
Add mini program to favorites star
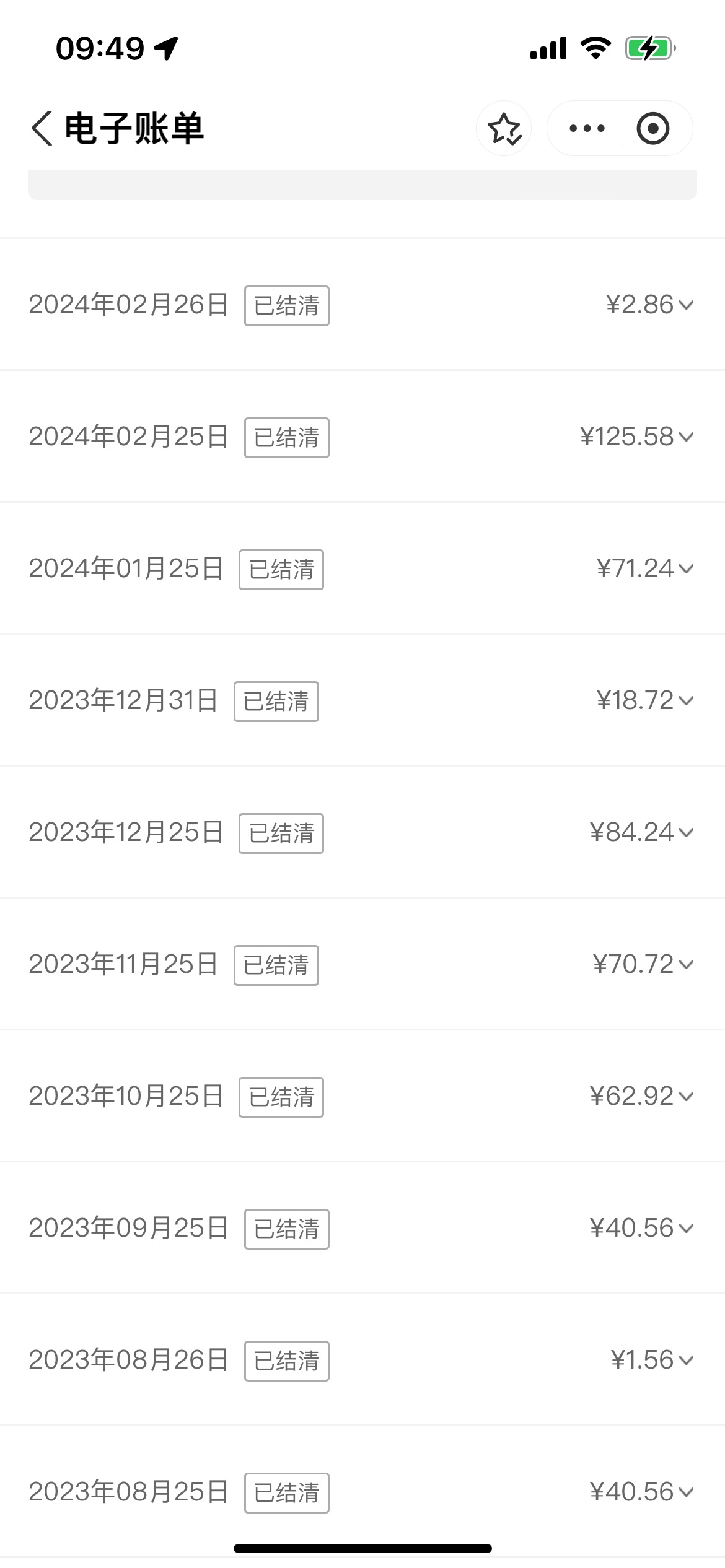coord(504,129)
